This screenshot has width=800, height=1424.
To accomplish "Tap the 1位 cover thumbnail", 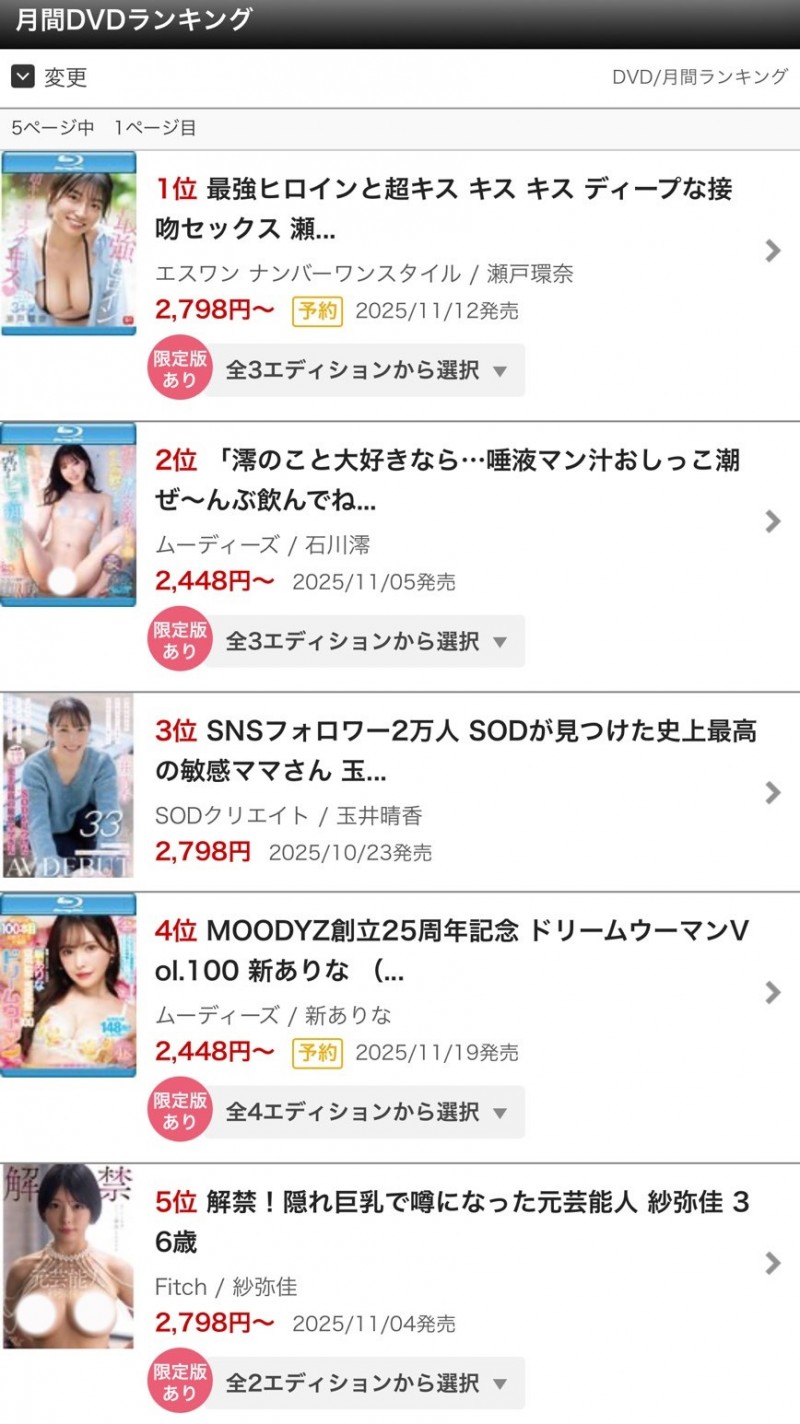I will pyautogui.click(x=68, y=240).
